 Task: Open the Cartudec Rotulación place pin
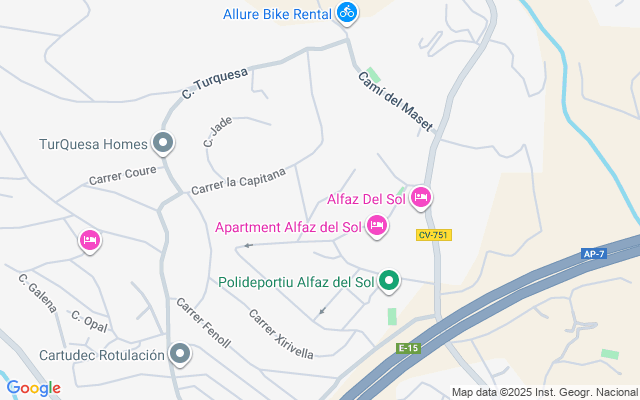180,354
